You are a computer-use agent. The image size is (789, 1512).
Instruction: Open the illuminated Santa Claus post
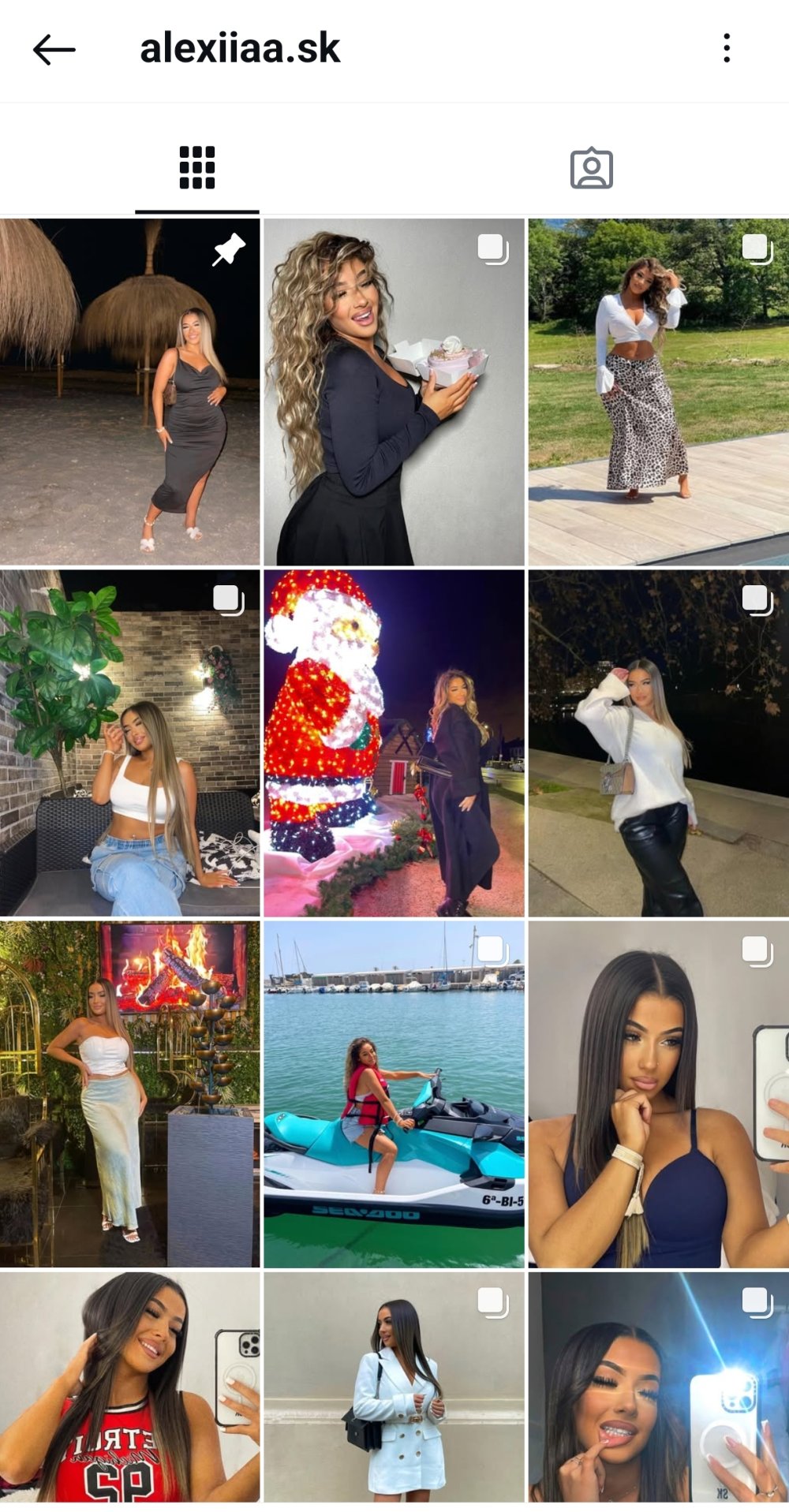pyautogui.click(x=394, y=743)
